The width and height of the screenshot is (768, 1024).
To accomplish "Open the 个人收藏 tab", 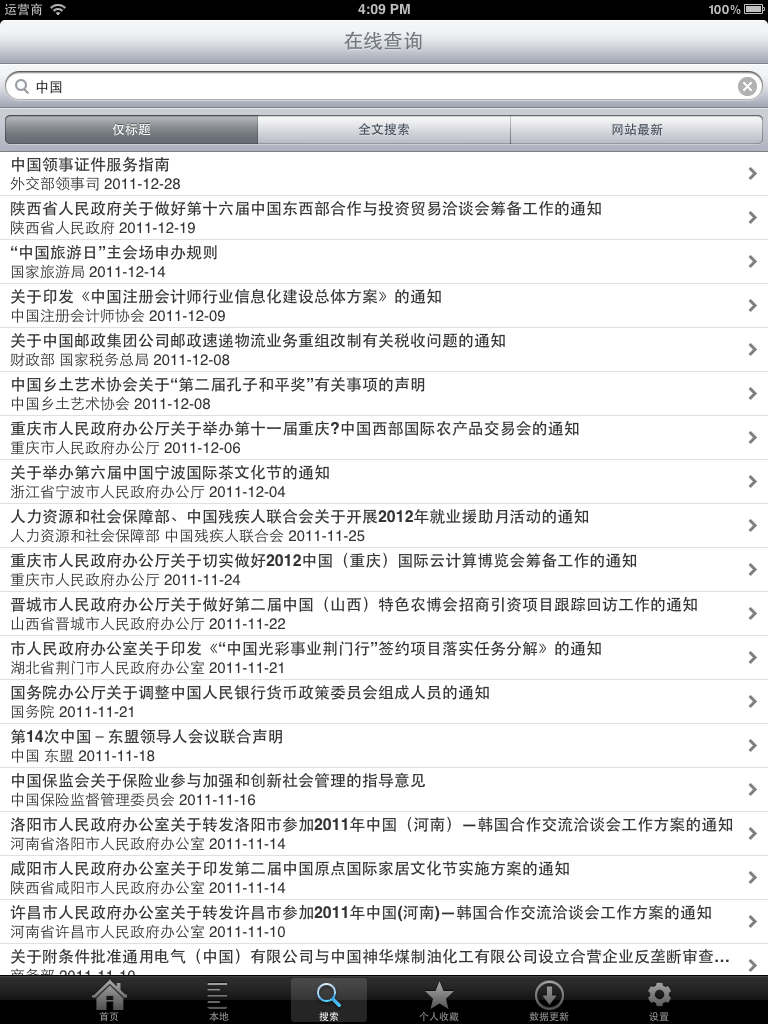I will (439, 1000).
